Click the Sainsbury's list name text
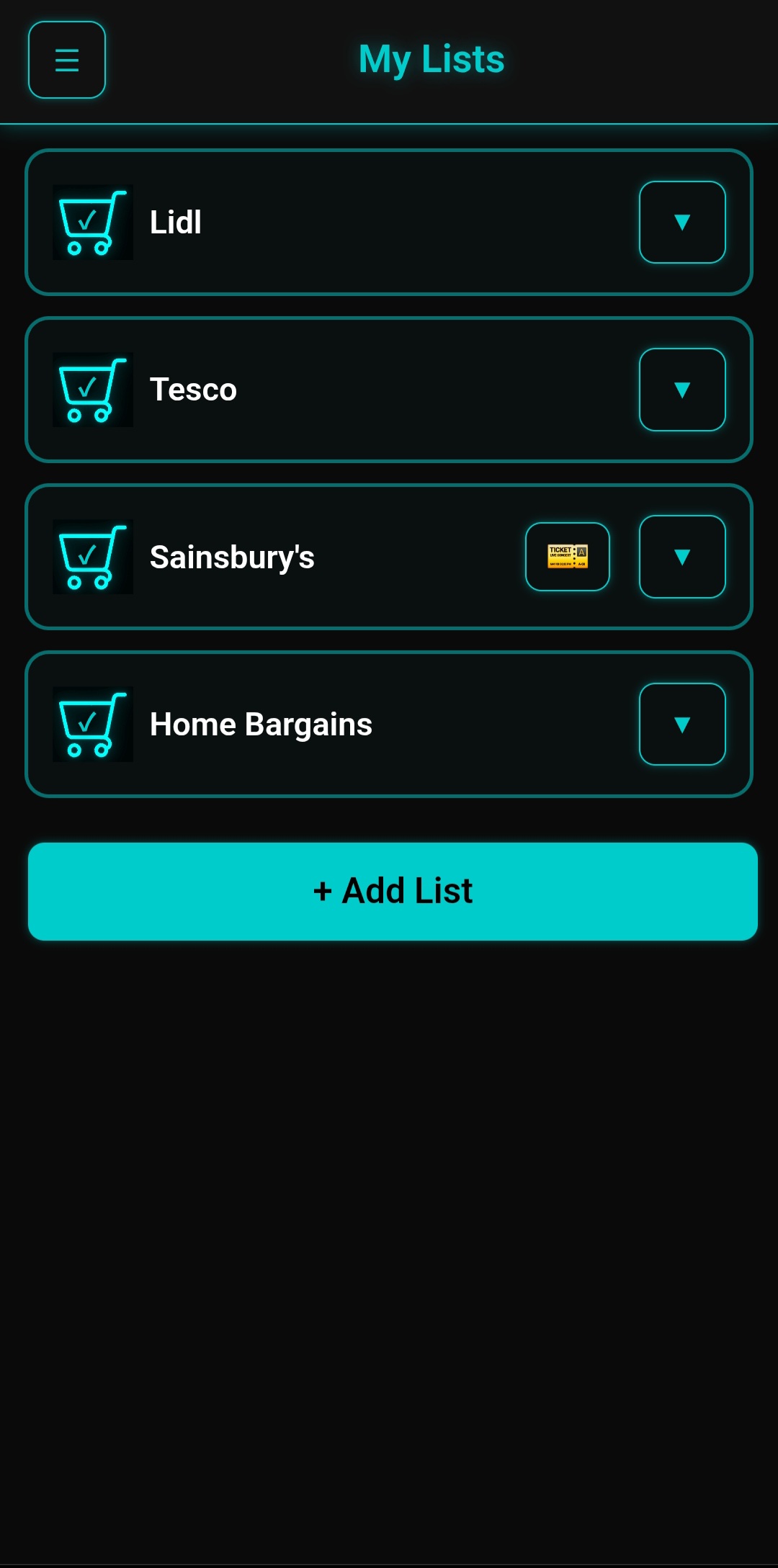Screen dimensions: 778x1568 pyautogui.click(x=232, y=556)
